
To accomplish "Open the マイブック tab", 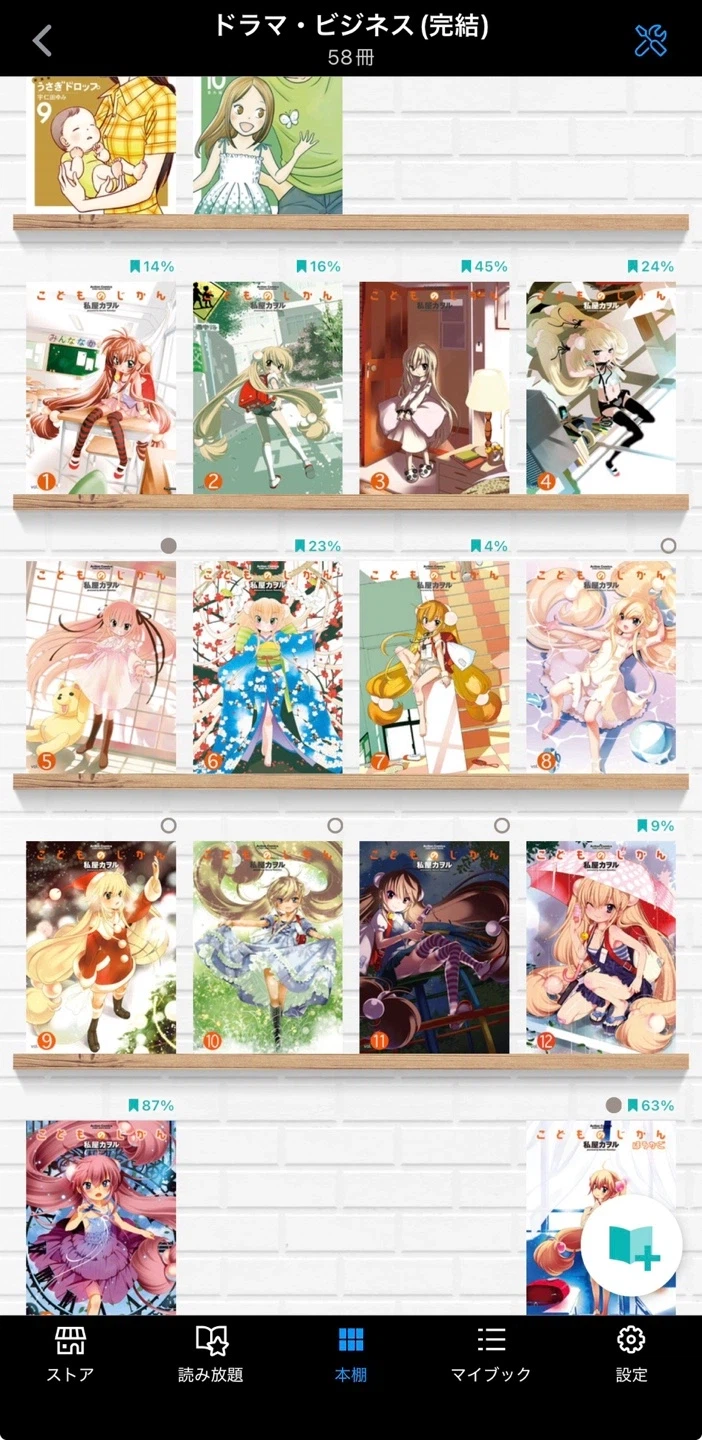I will [x=491, y=1355].
